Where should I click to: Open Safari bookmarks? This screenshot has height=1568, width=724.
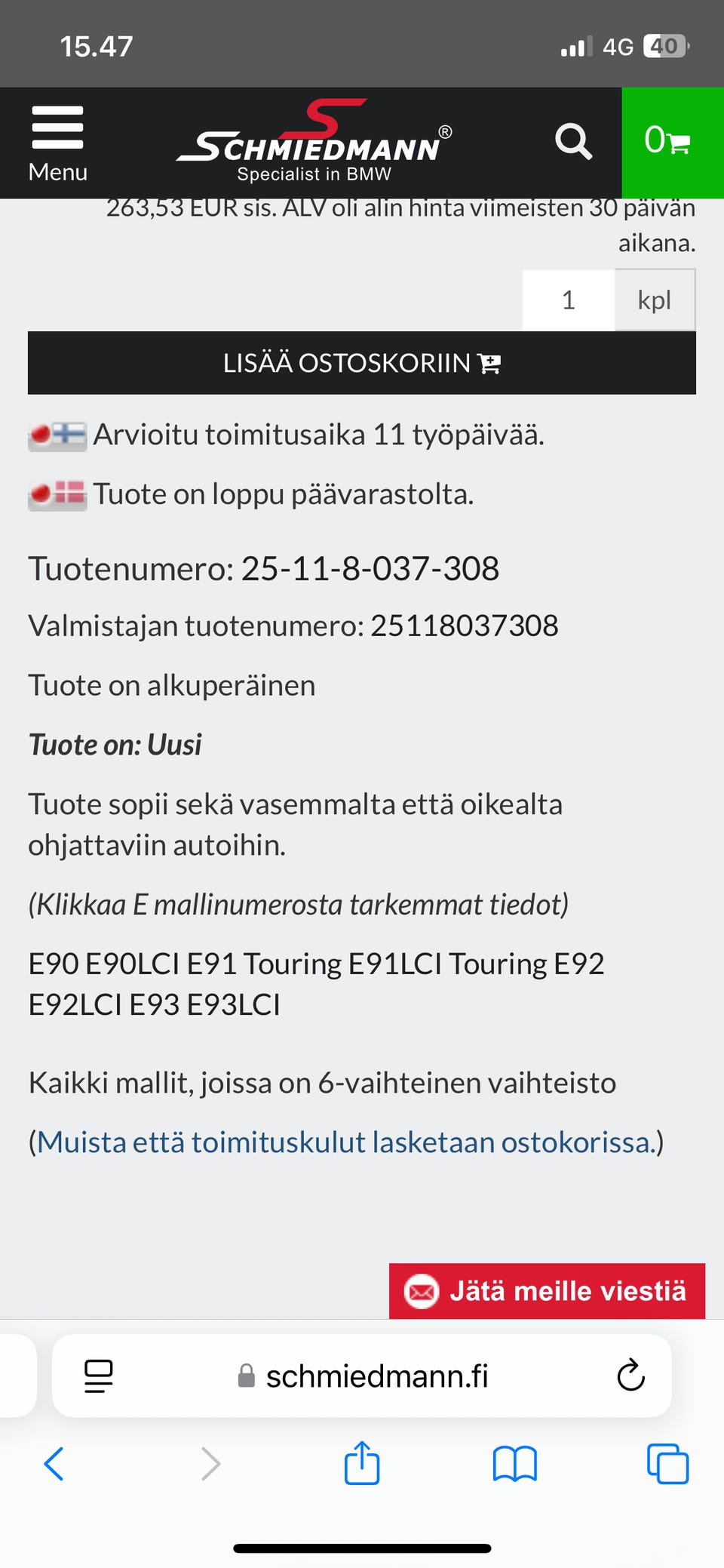point(515,1464)
